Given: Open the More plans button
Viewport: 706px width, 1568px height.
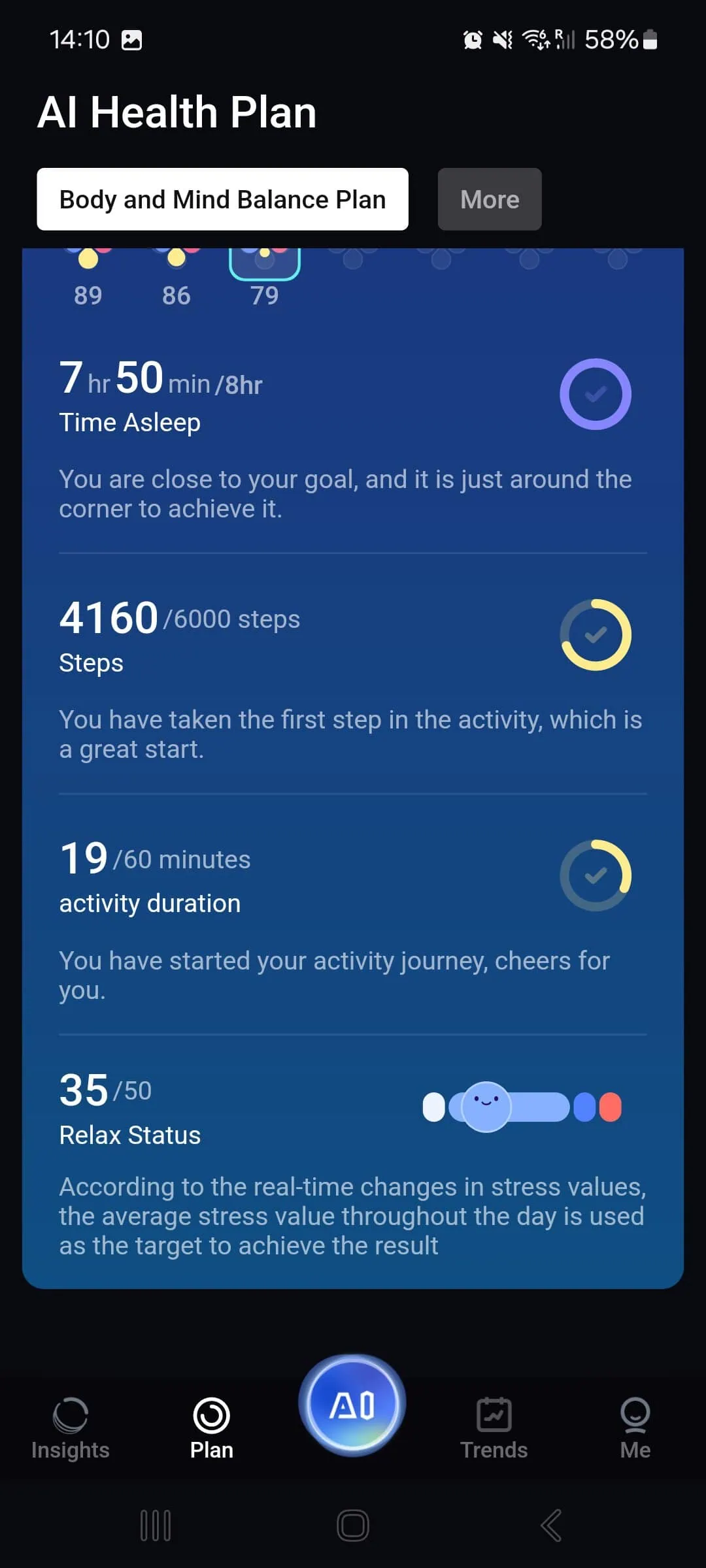Looking at the screenshot, I should tap(489, 199).
